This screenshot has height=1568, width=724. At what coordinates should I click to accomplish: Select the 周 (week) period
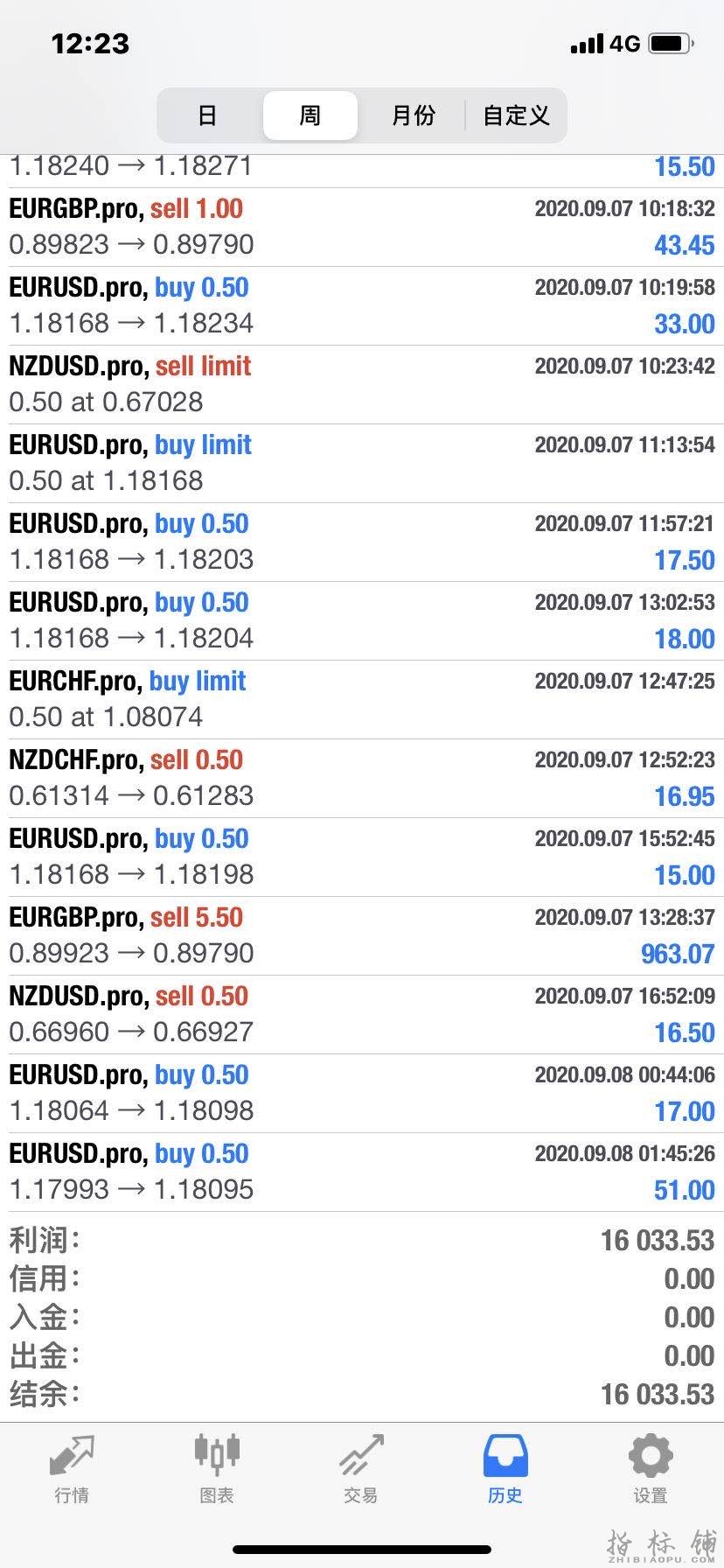click(310, 115)
